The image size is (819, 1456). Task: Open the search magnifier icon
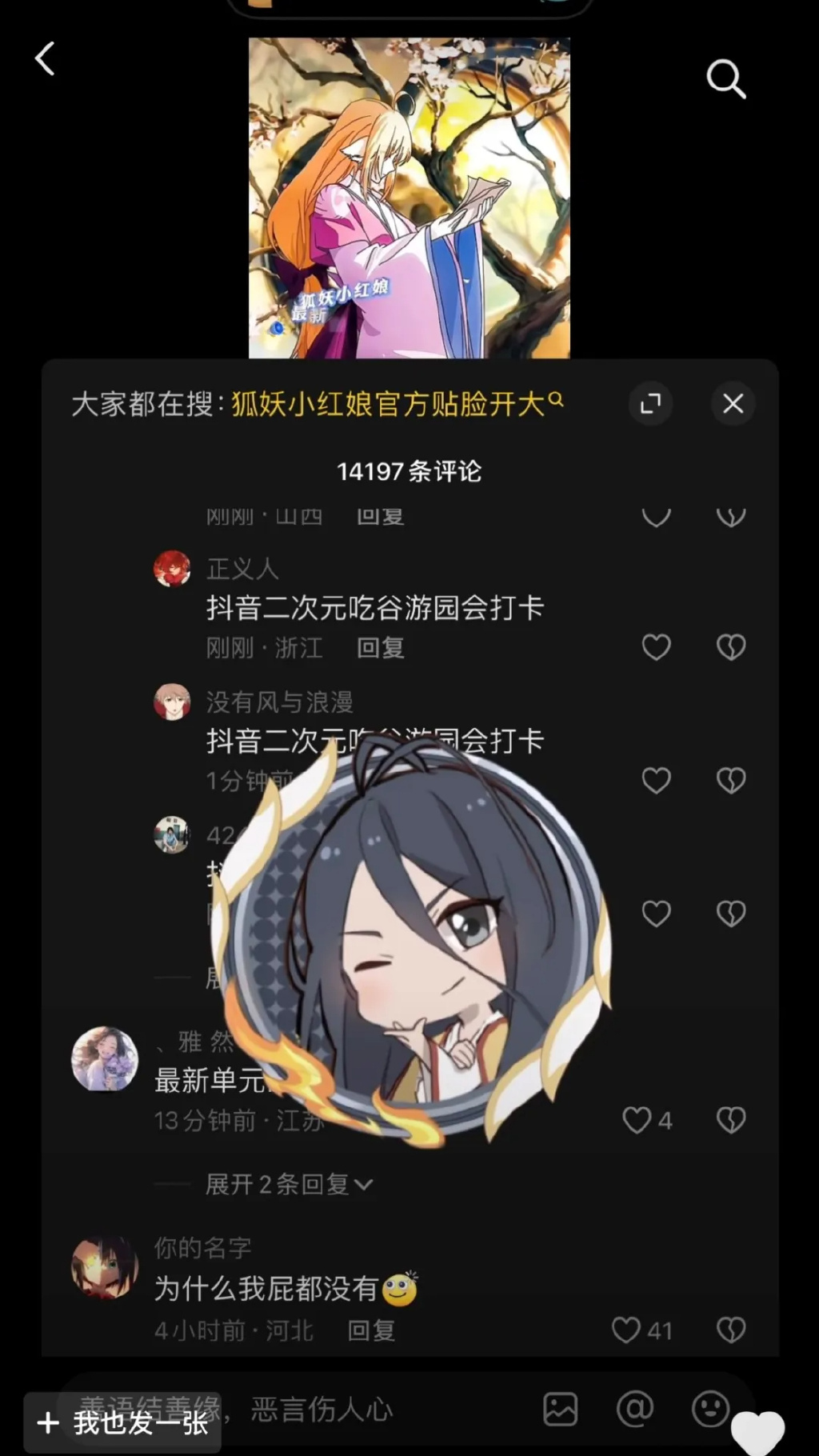pyautogui.click(x=726, y=78)
